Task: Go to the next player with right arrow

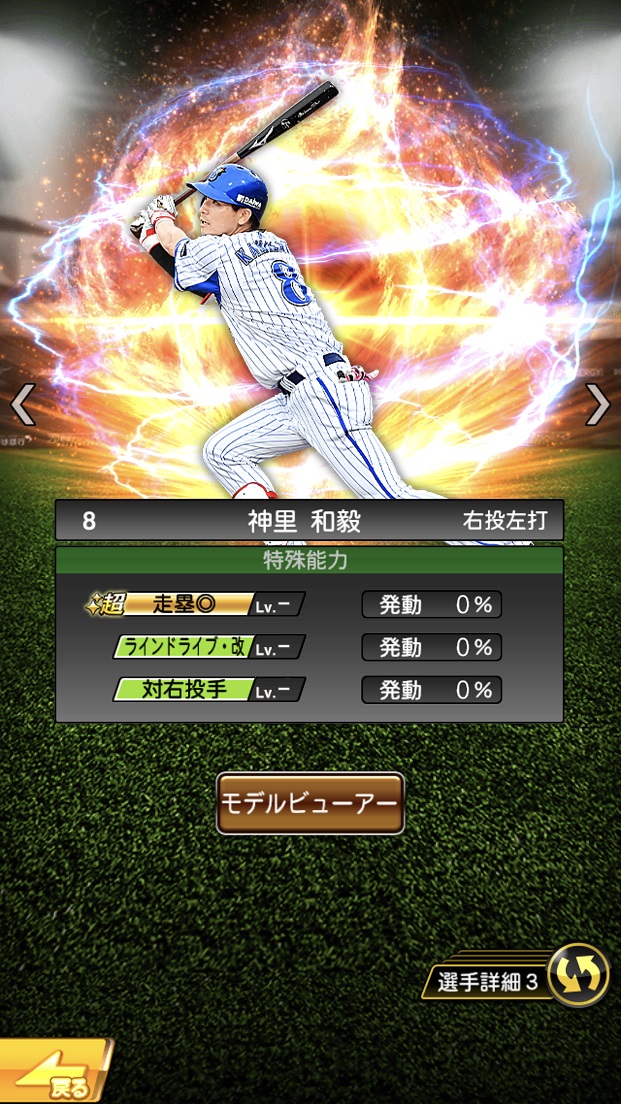Action: point(597,405)
